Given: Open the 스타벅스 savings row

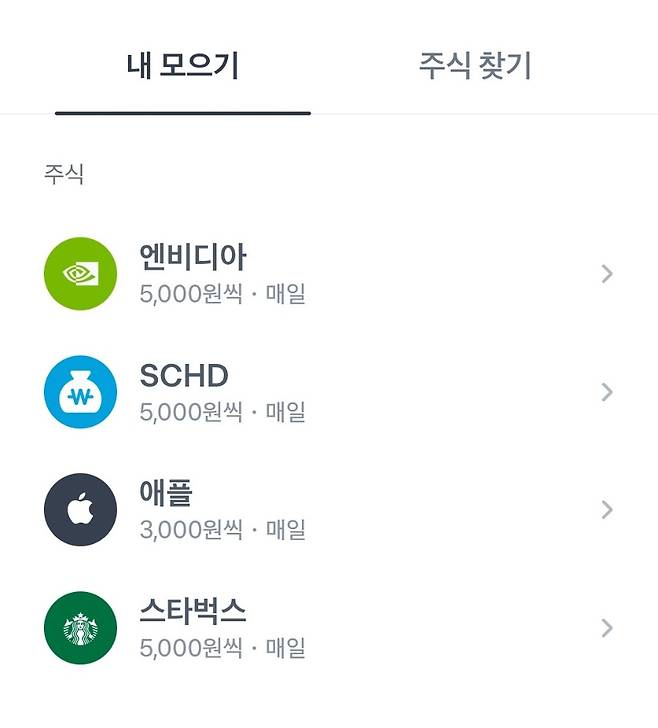Looking at the screenshot, I should point(328,628).
